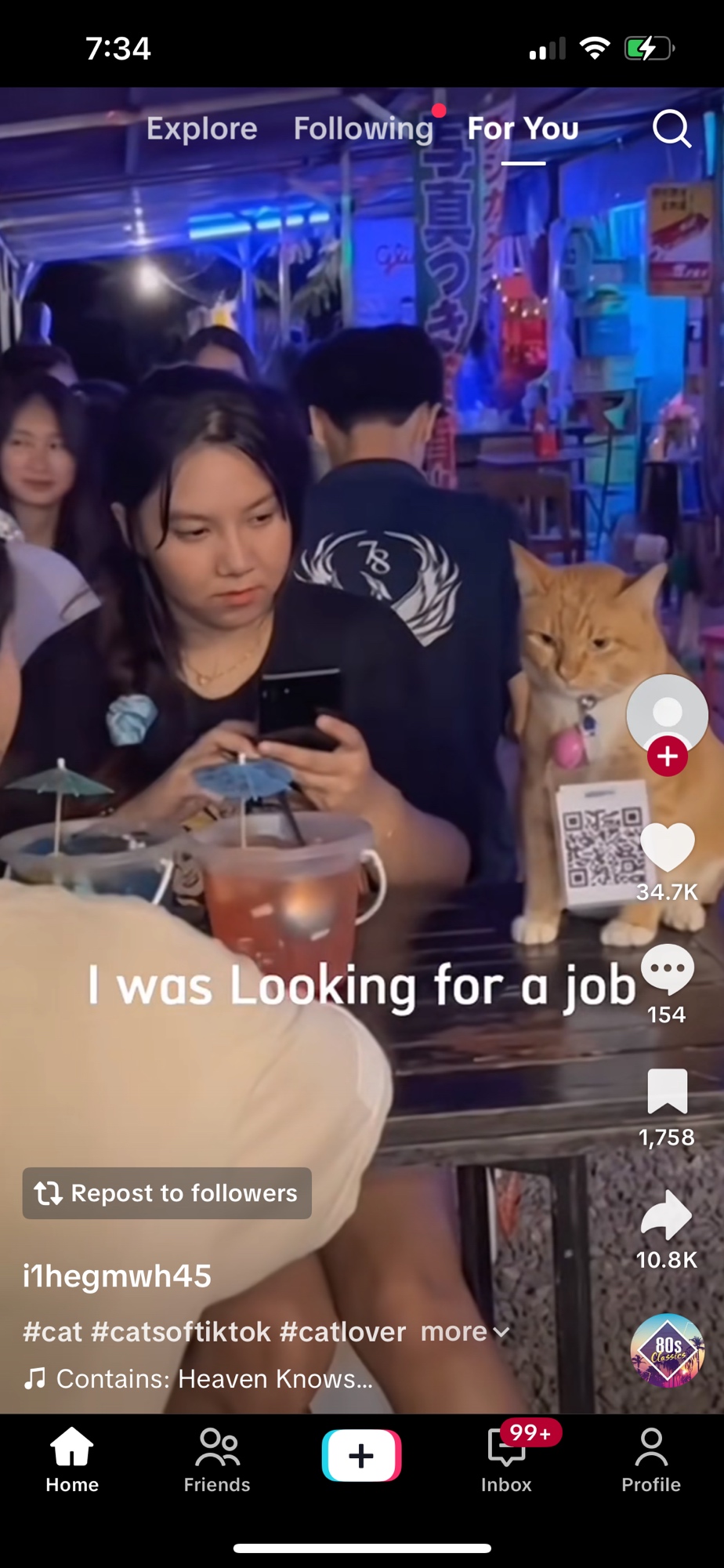Like this video with the heart icon
Viewport: 724px width, 1568px height.
coord(667,848)
